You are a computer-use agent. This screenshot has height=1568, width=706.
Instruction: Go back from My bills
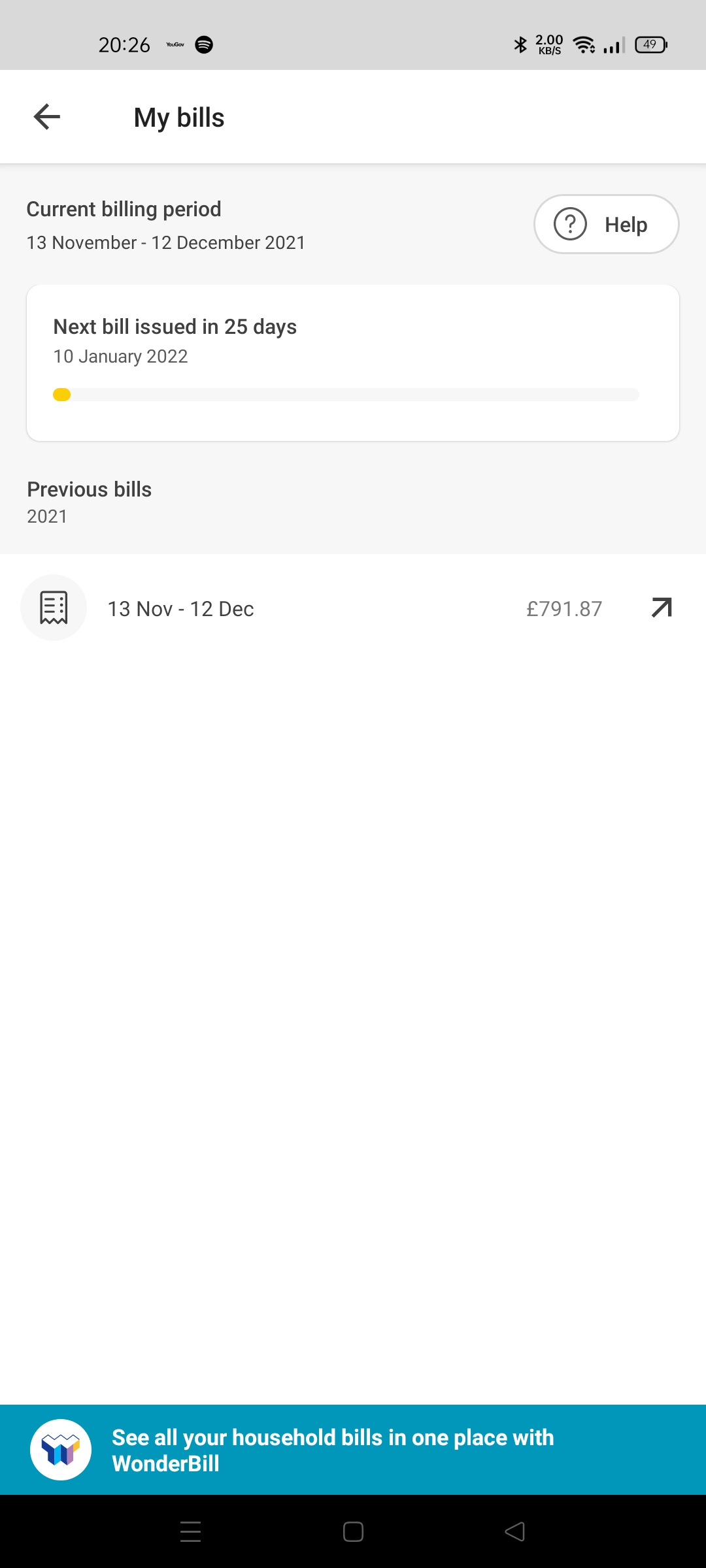click(x=47, y=117)
